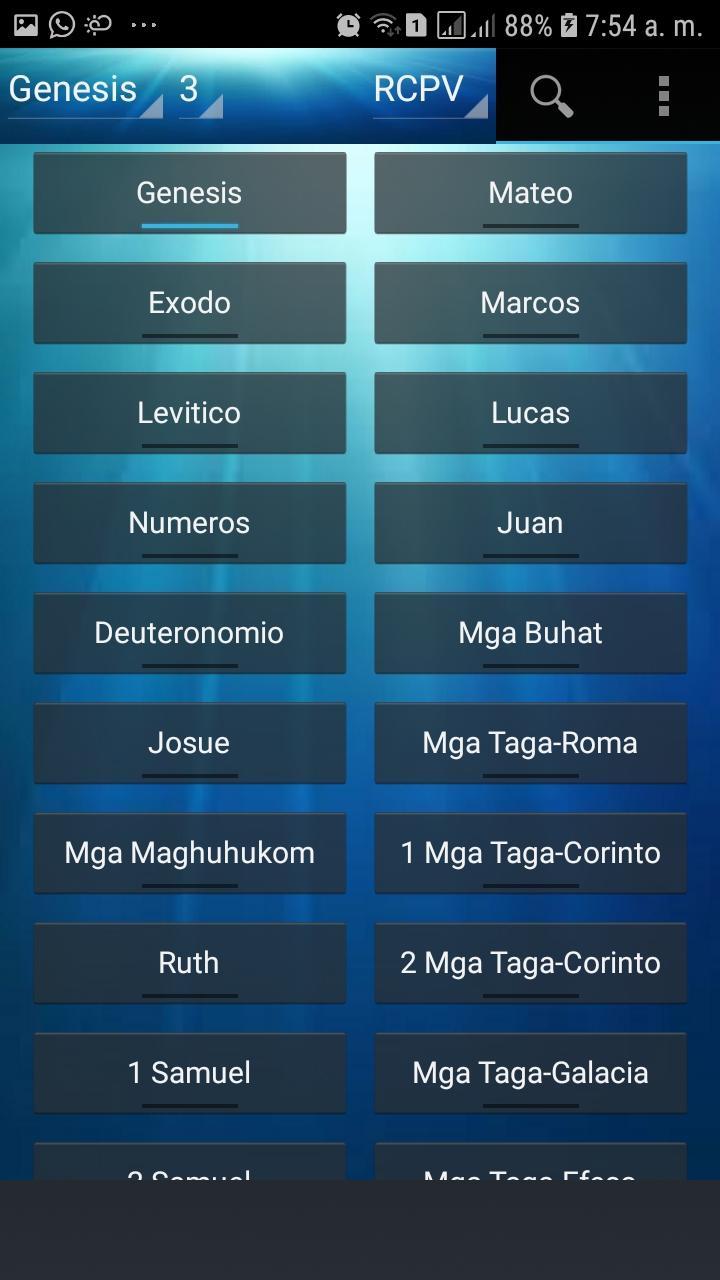The image size is (720, 1280).
Task: Jump to the Mateo gospel
Action: coord(531,193)
